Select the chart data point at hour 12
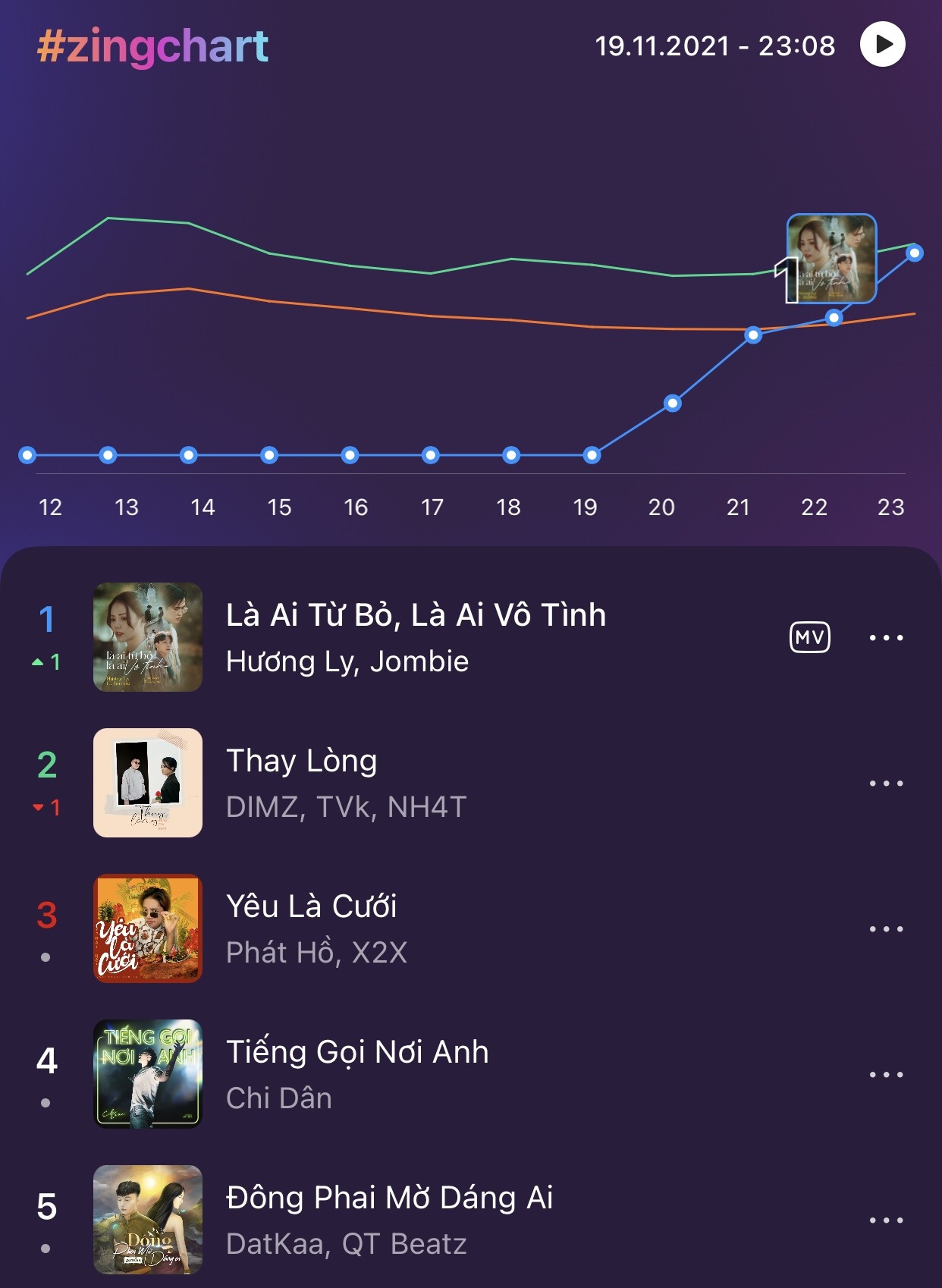 point(27,455)
